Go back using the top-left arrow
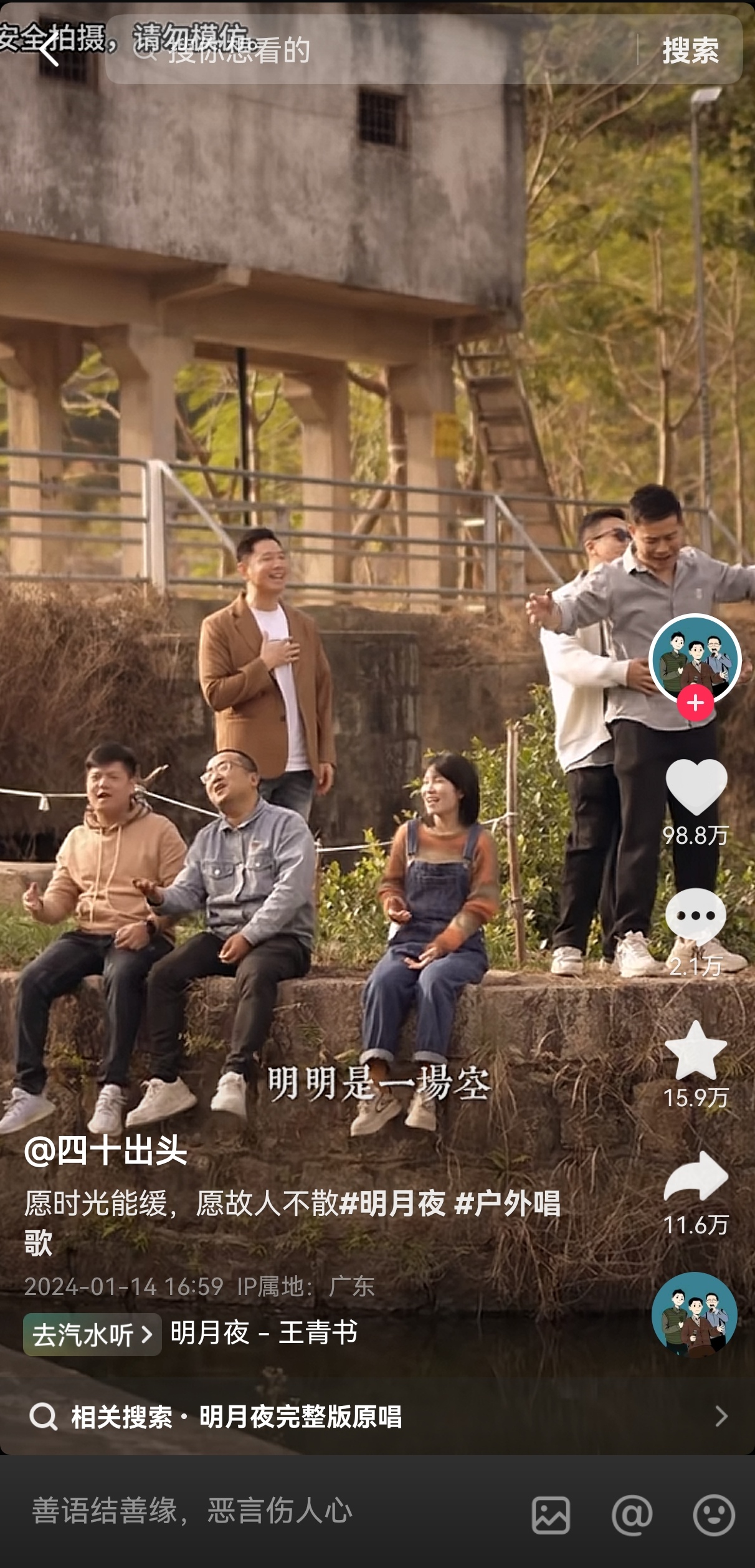The width and height of the screenshot is (755, 1568). tap(49, 50)
